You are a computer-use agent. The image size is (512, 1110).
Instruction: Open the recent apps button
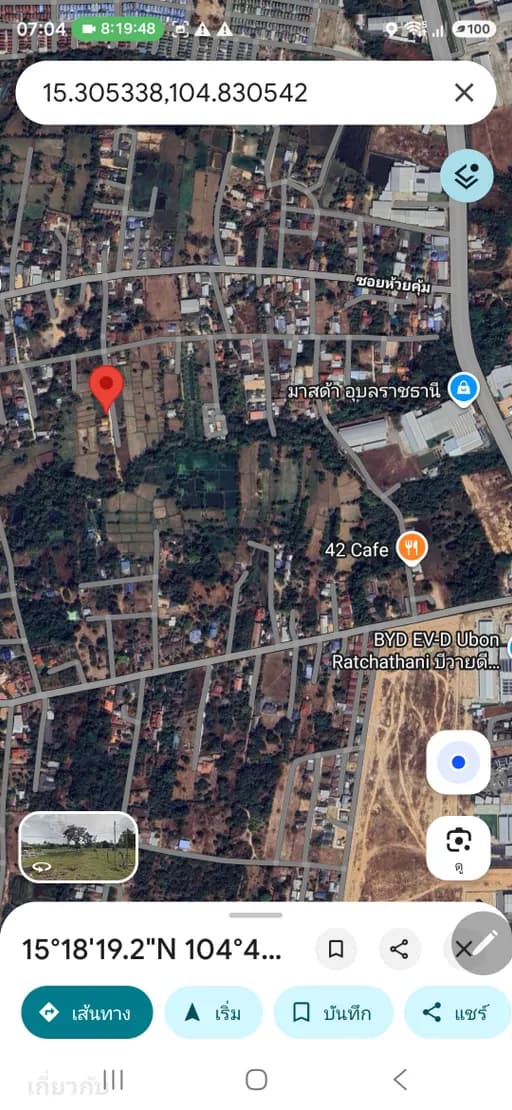pos(113,1080)
